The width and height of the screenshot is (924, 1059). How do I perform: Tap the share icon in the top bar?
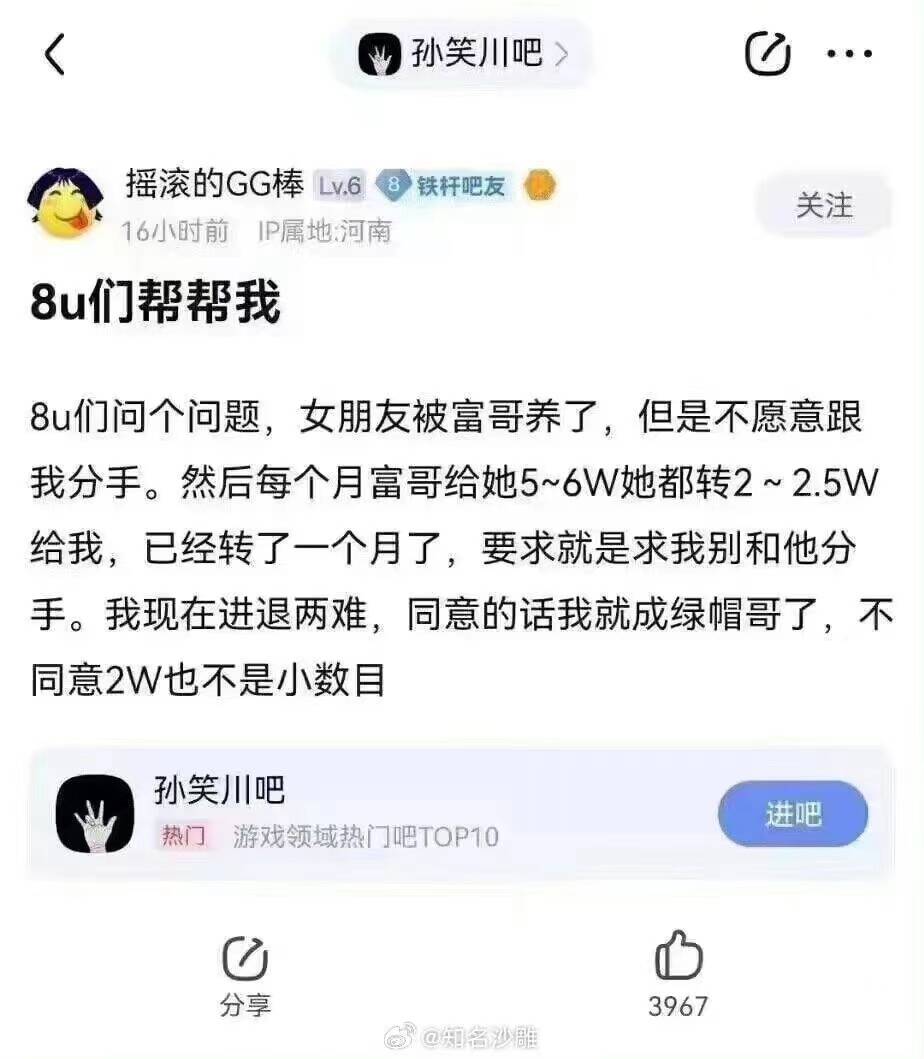pyautogui.click(x=767, y=54)
